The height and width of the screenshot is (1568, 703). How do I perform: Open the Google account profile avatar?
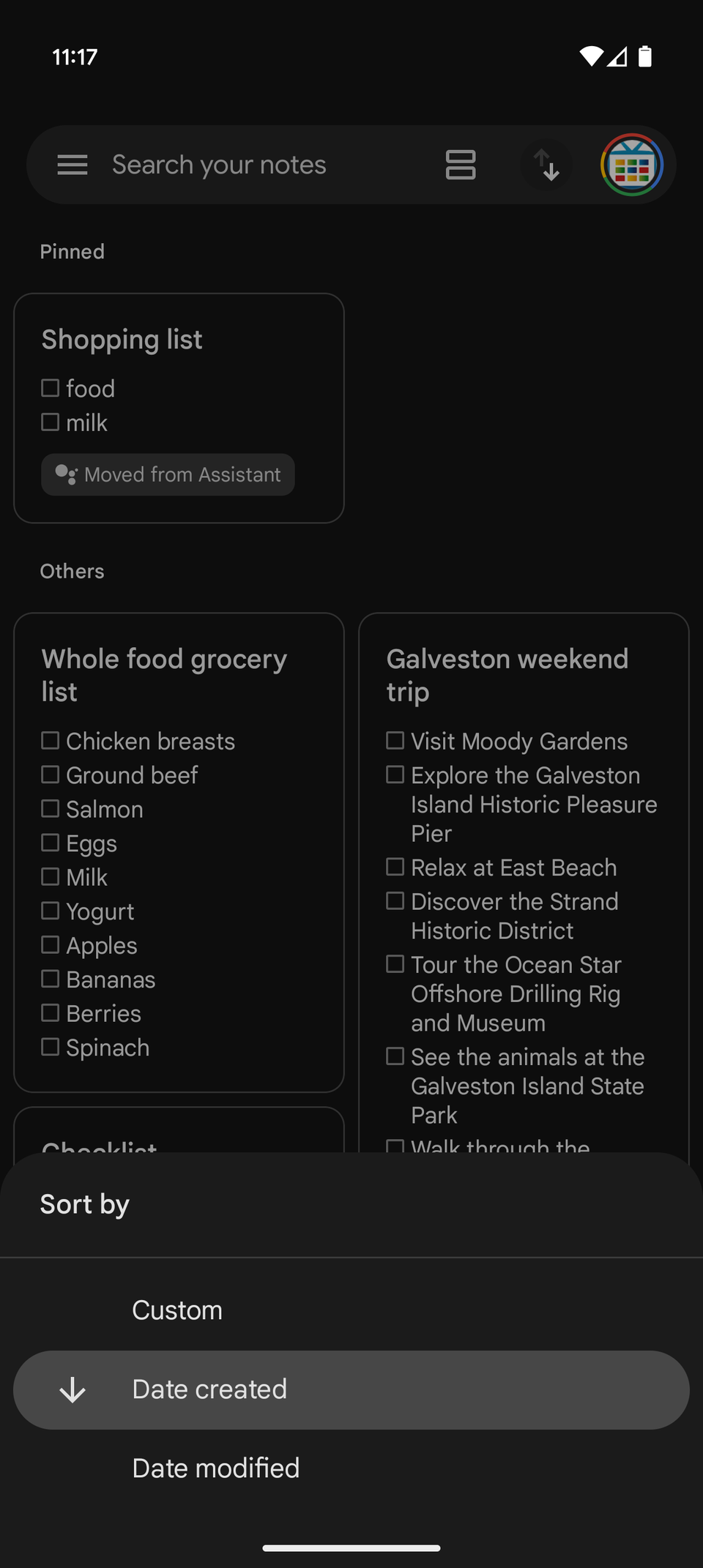click(631, 164)
